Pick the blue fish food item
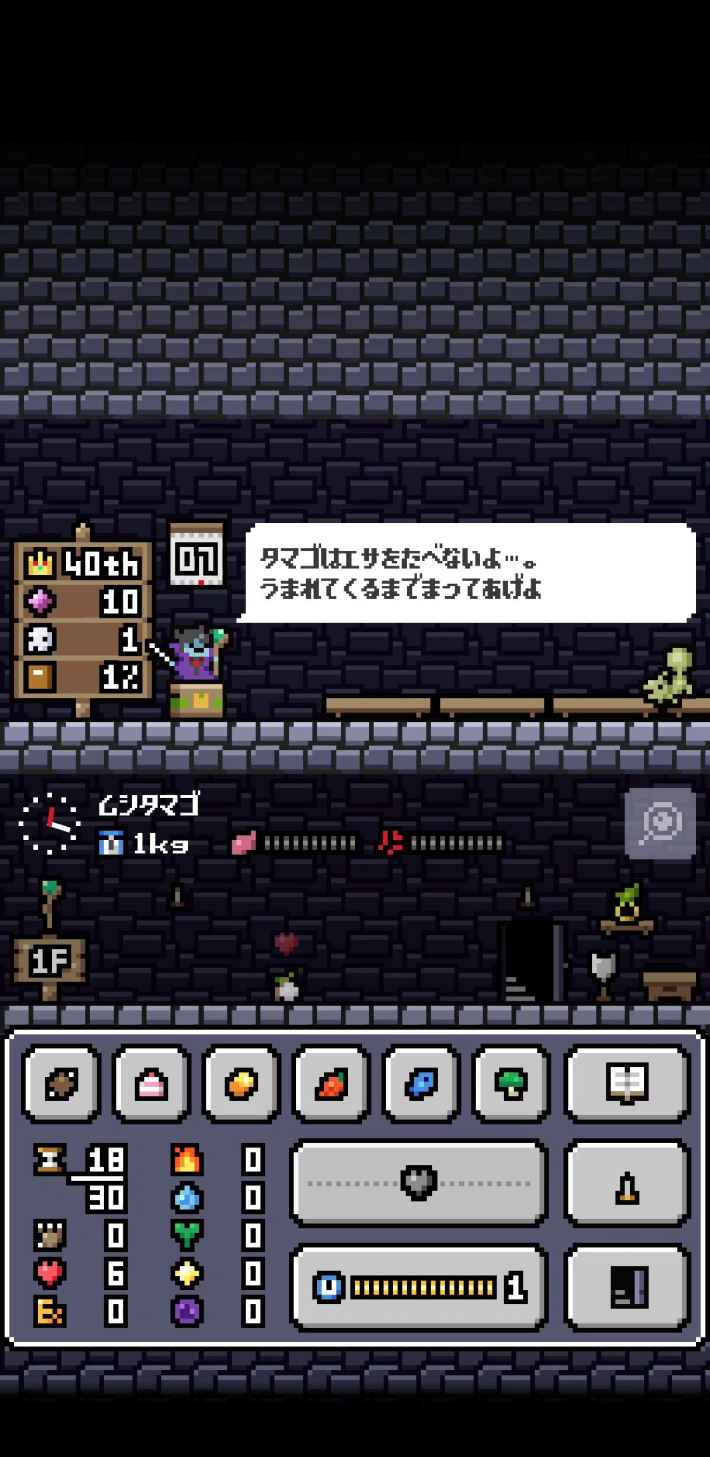710x1457 pixels. 421,1084
